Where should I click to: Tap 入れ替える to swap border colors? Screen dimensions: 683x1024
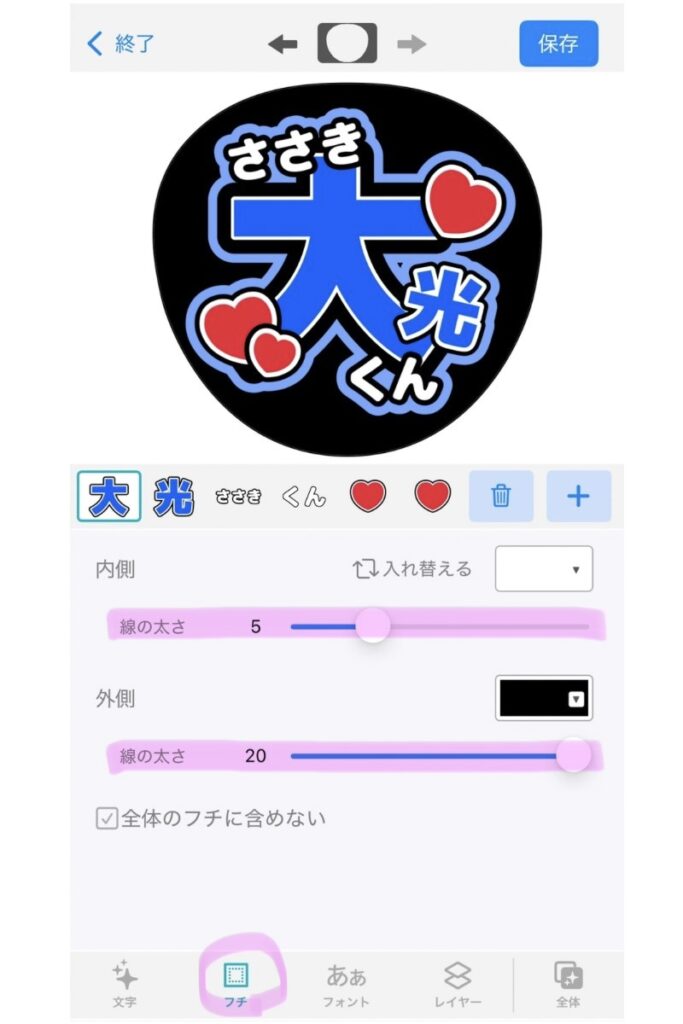tap(412, 569)
